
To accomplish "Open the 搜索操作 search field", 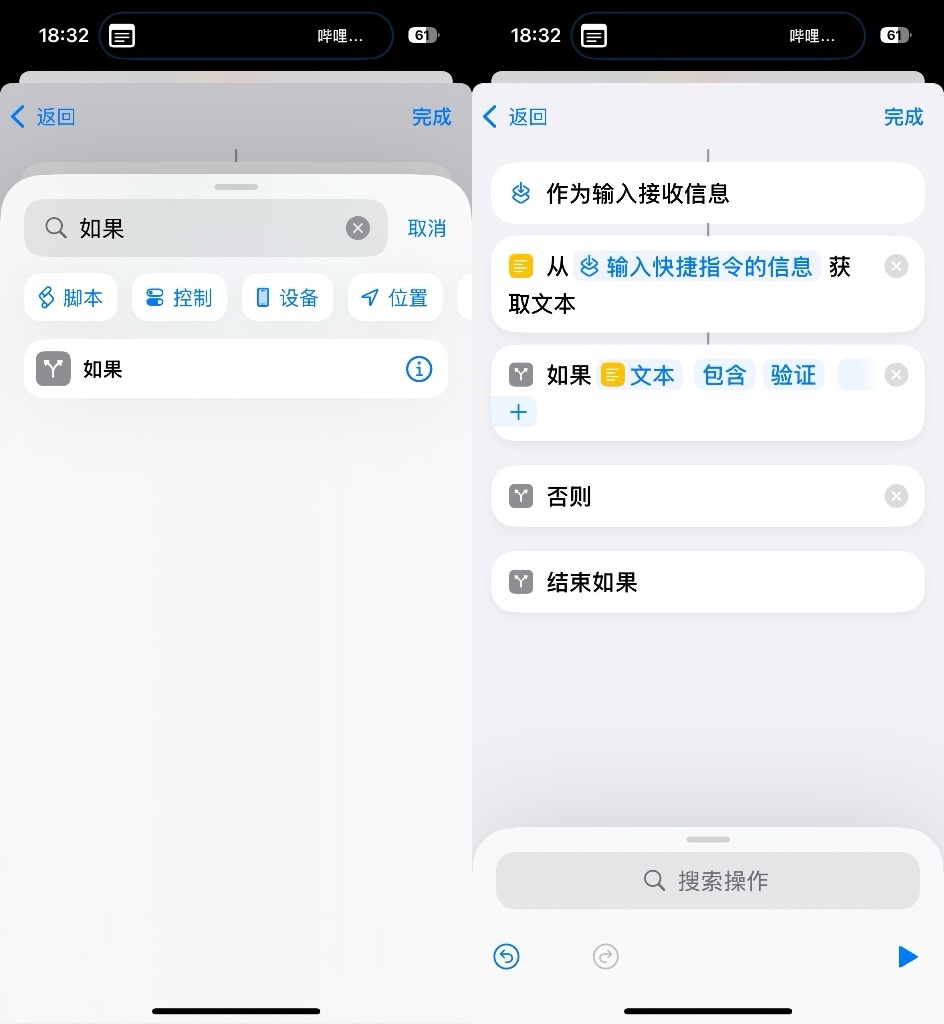I will coord(707,880).
